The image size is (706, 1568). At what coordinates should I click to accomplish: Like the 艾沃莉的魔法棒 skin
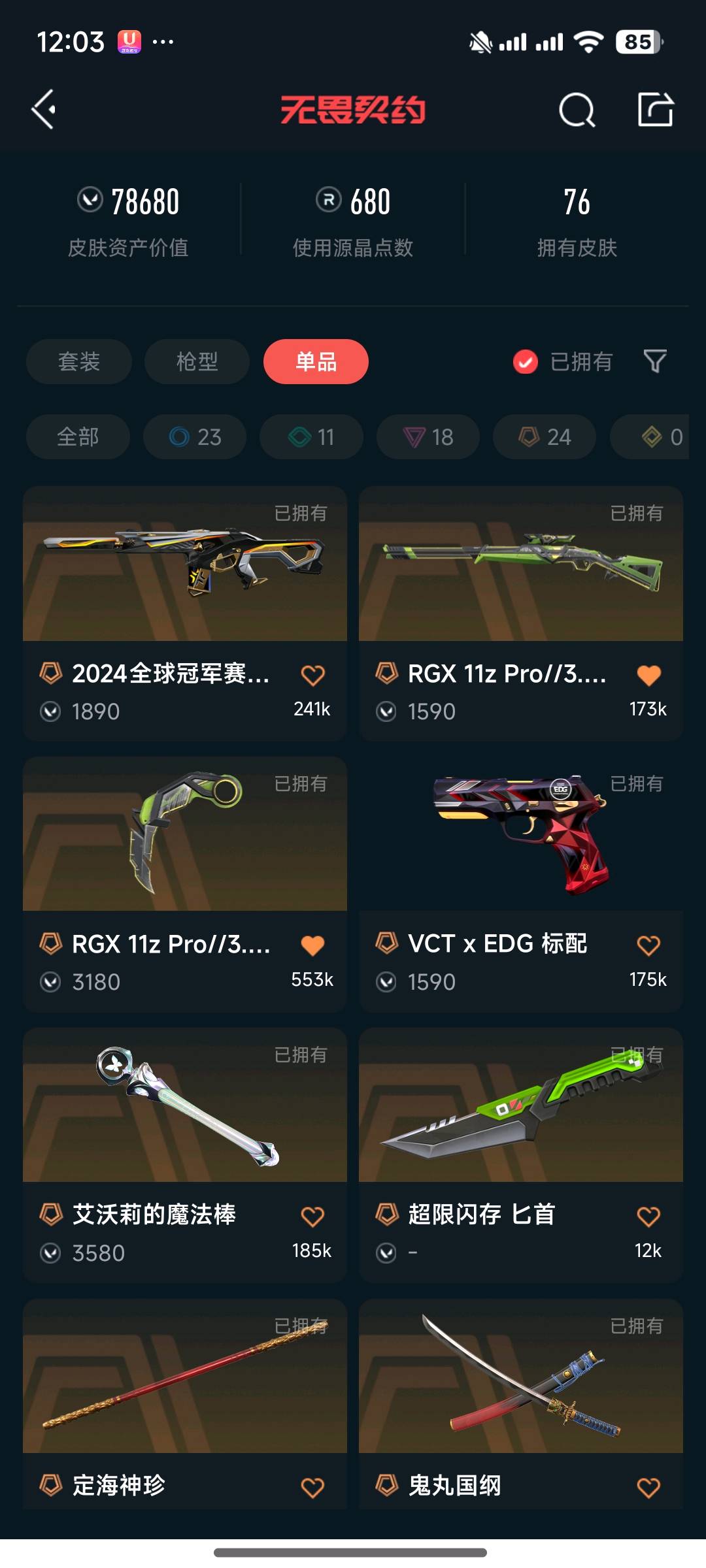coord(312,1217)
